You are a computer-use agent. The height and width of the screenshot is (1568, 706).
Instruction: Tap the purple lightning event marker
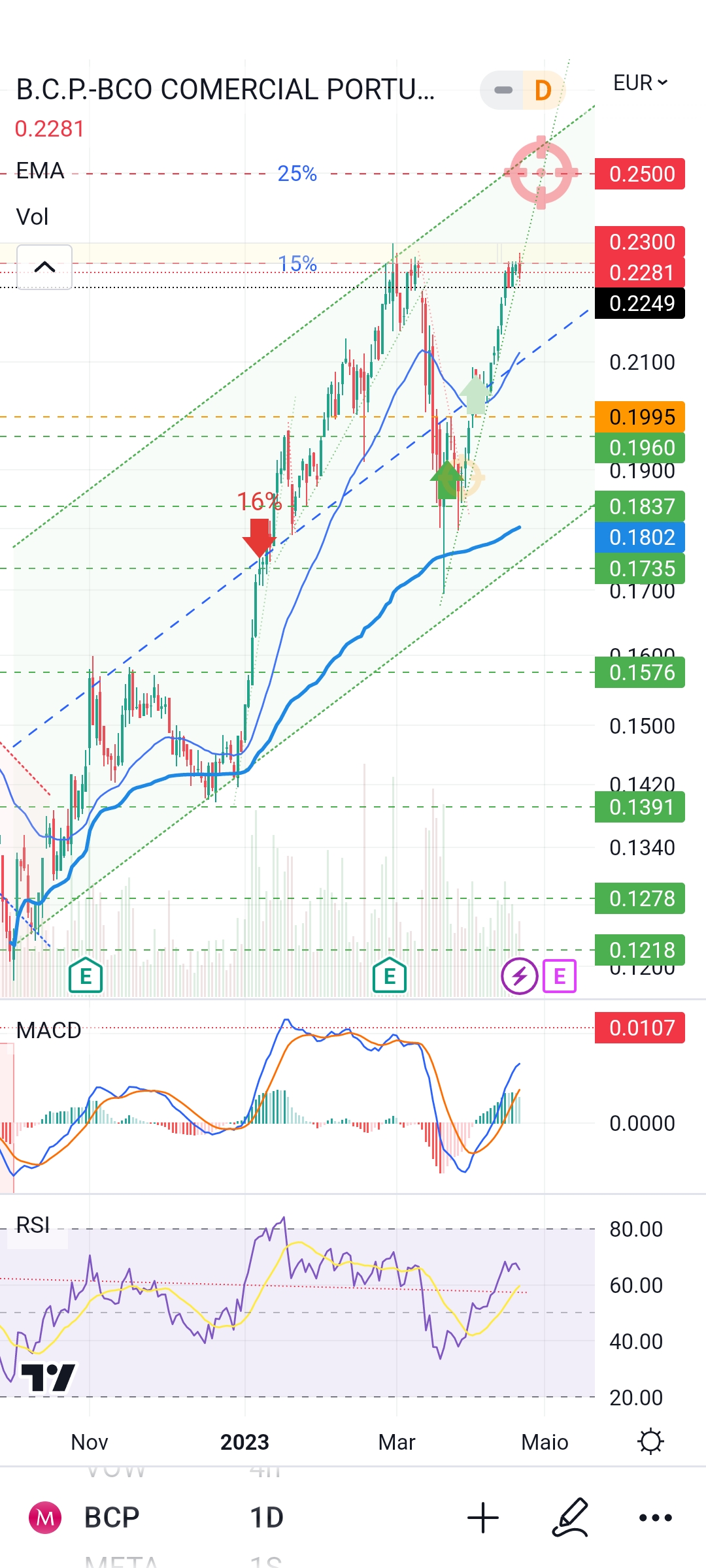[519, 976]
